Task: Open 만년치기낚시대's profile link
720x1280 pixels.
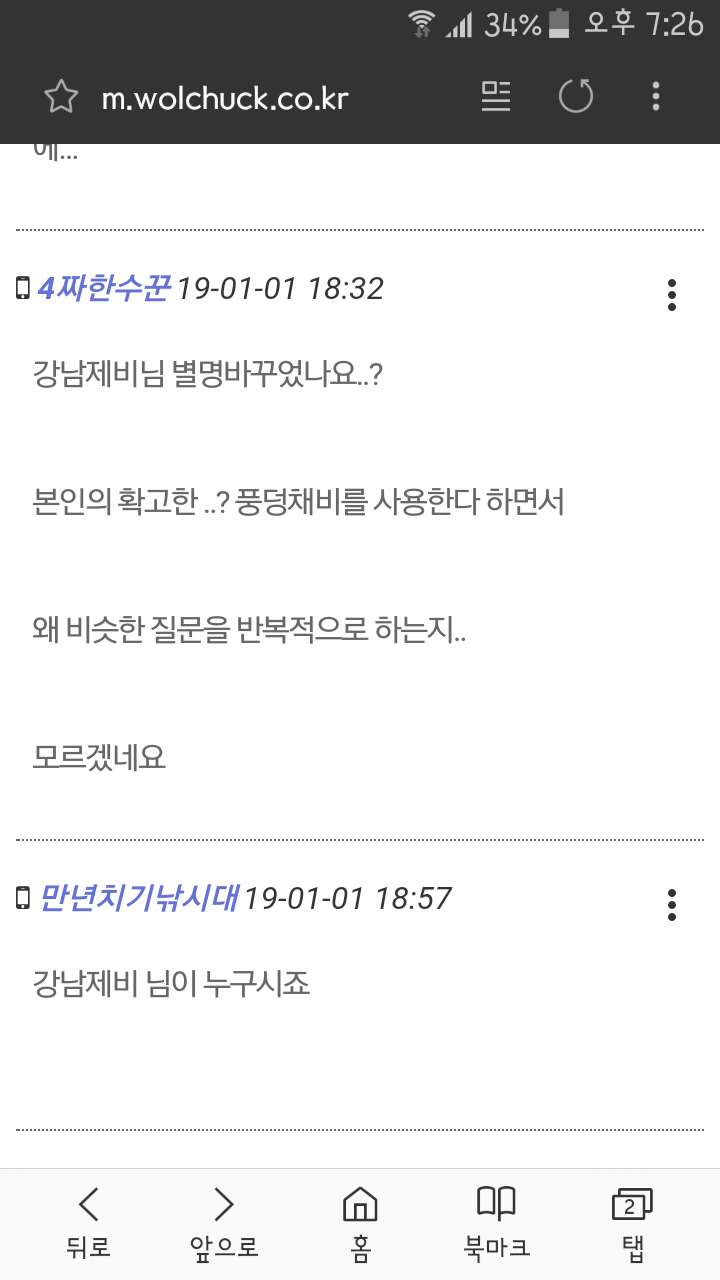Action: click(x=138, y=898)
